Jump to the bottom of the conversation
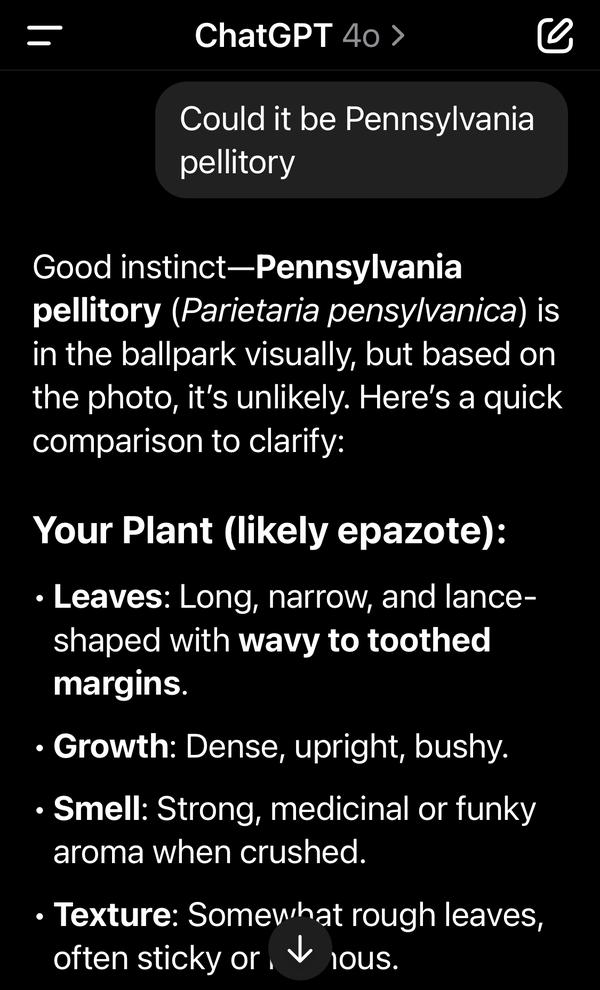 (x=299, y=949)
